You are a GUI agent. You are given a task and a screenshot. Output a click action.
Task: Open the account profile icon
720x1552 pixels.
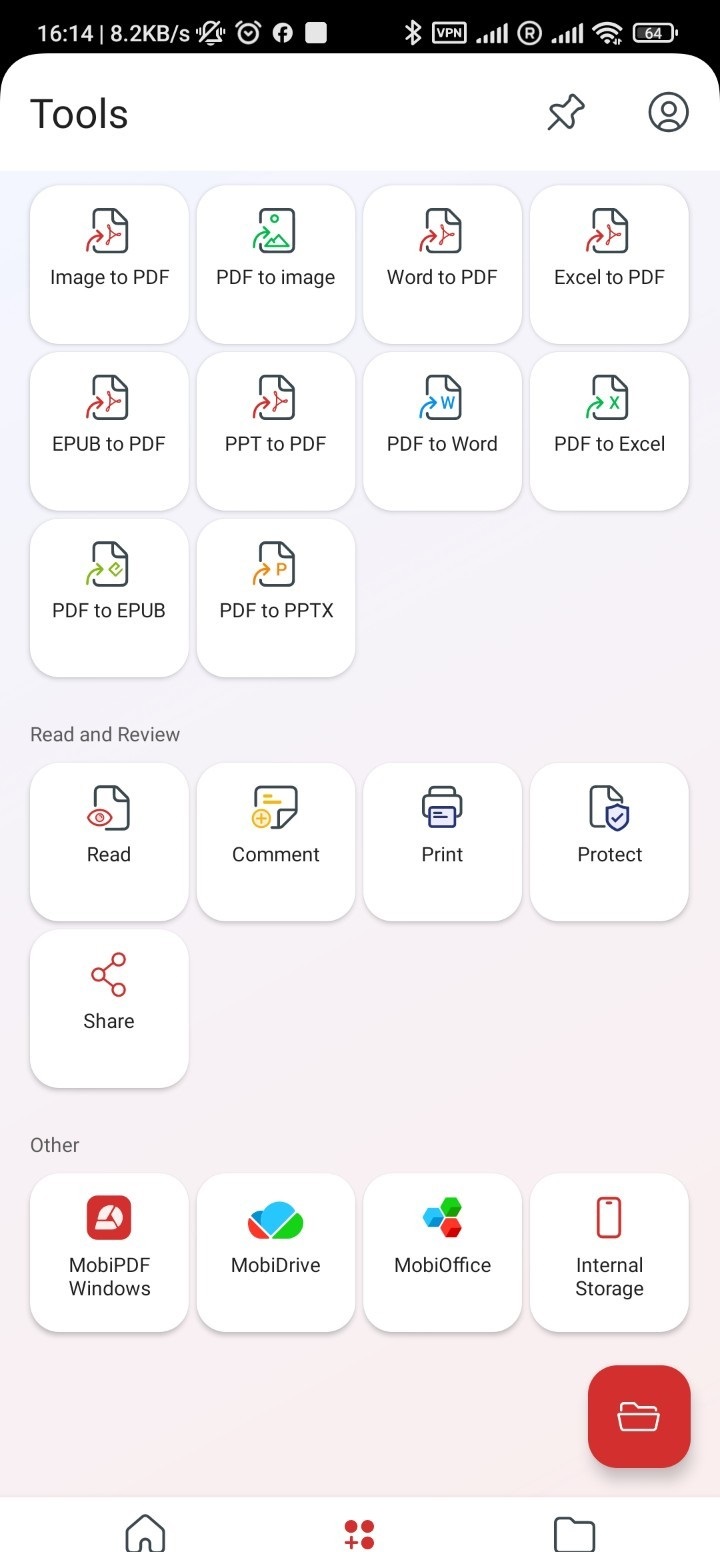[668, 112]
